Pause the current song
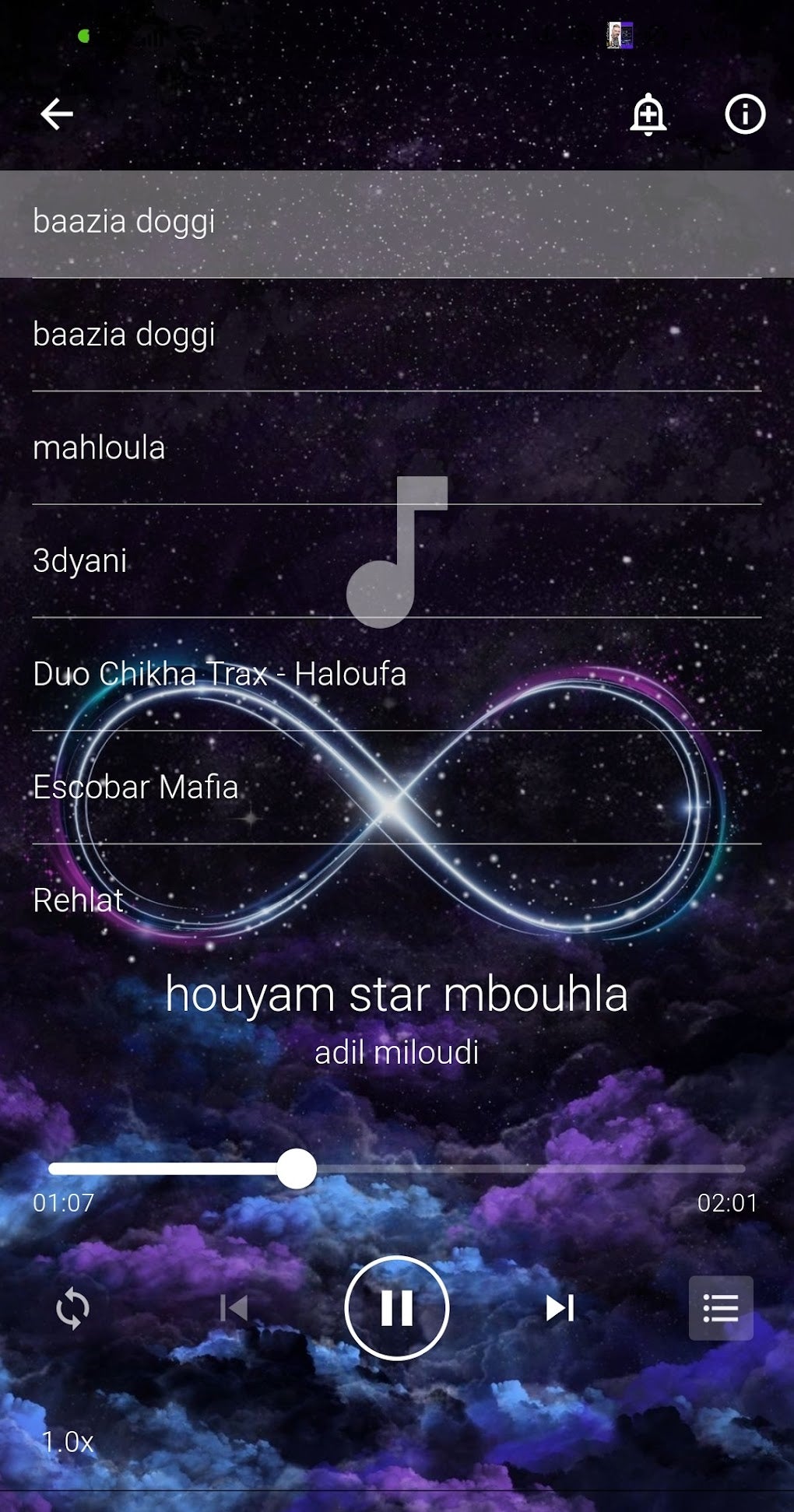This screenshot has width=794, height=1512. coord(397,1308)
